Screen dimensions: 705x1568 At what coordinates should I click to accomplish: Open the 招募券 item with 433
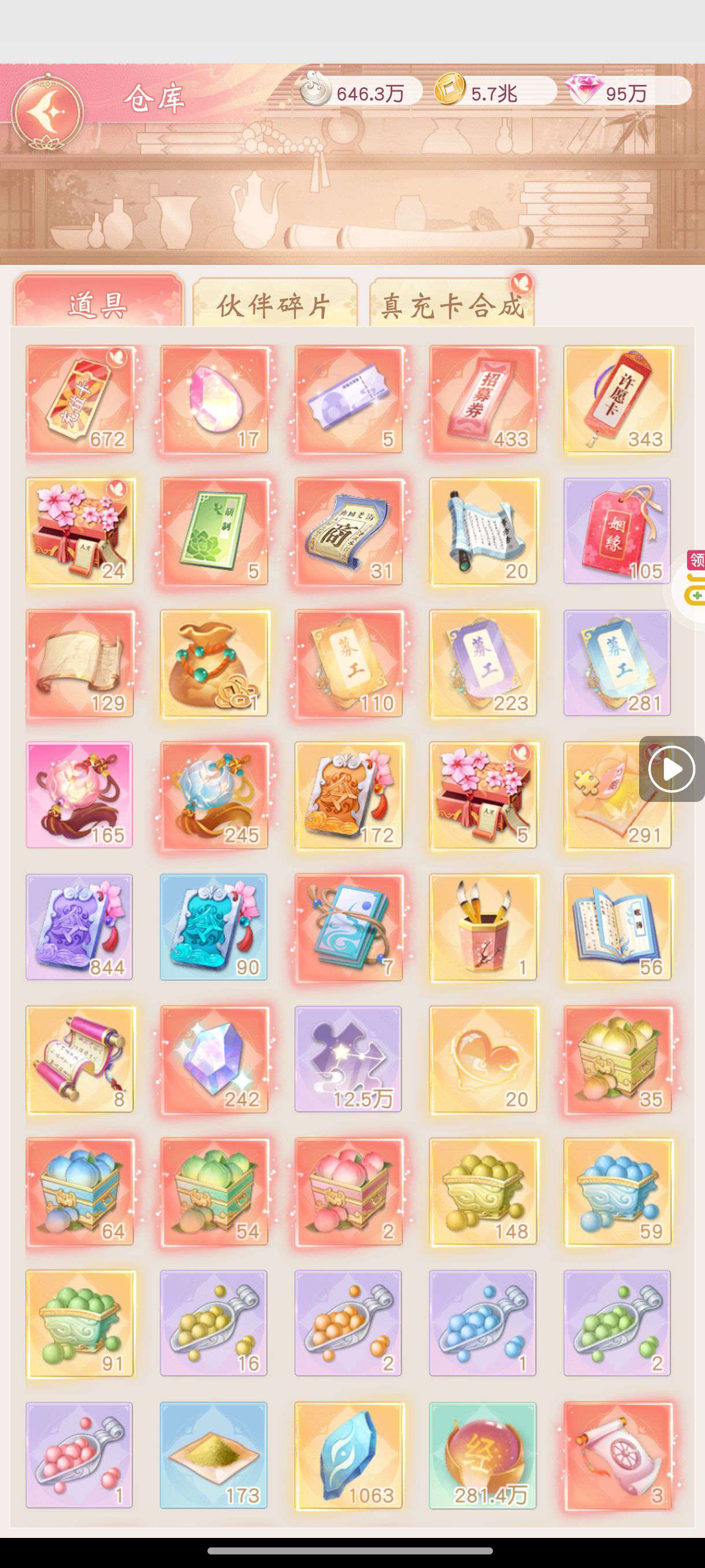click(x=483, y=400)
